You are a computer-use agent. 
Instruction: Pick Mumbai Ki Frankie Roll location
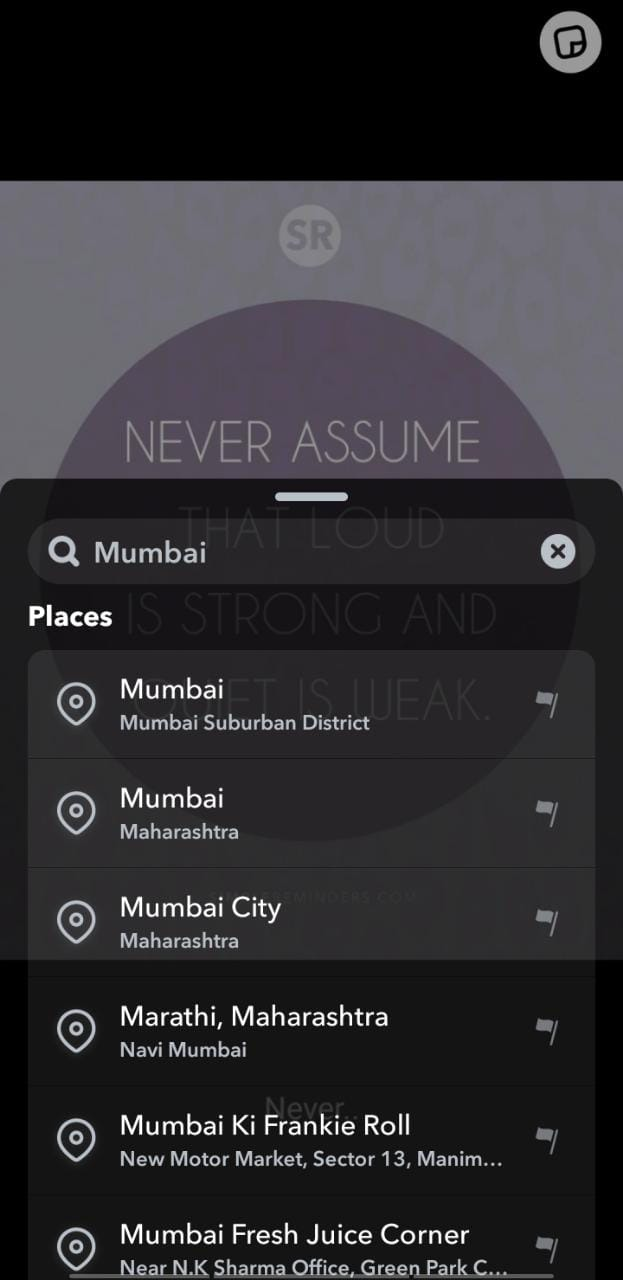tap(311, 1140)
